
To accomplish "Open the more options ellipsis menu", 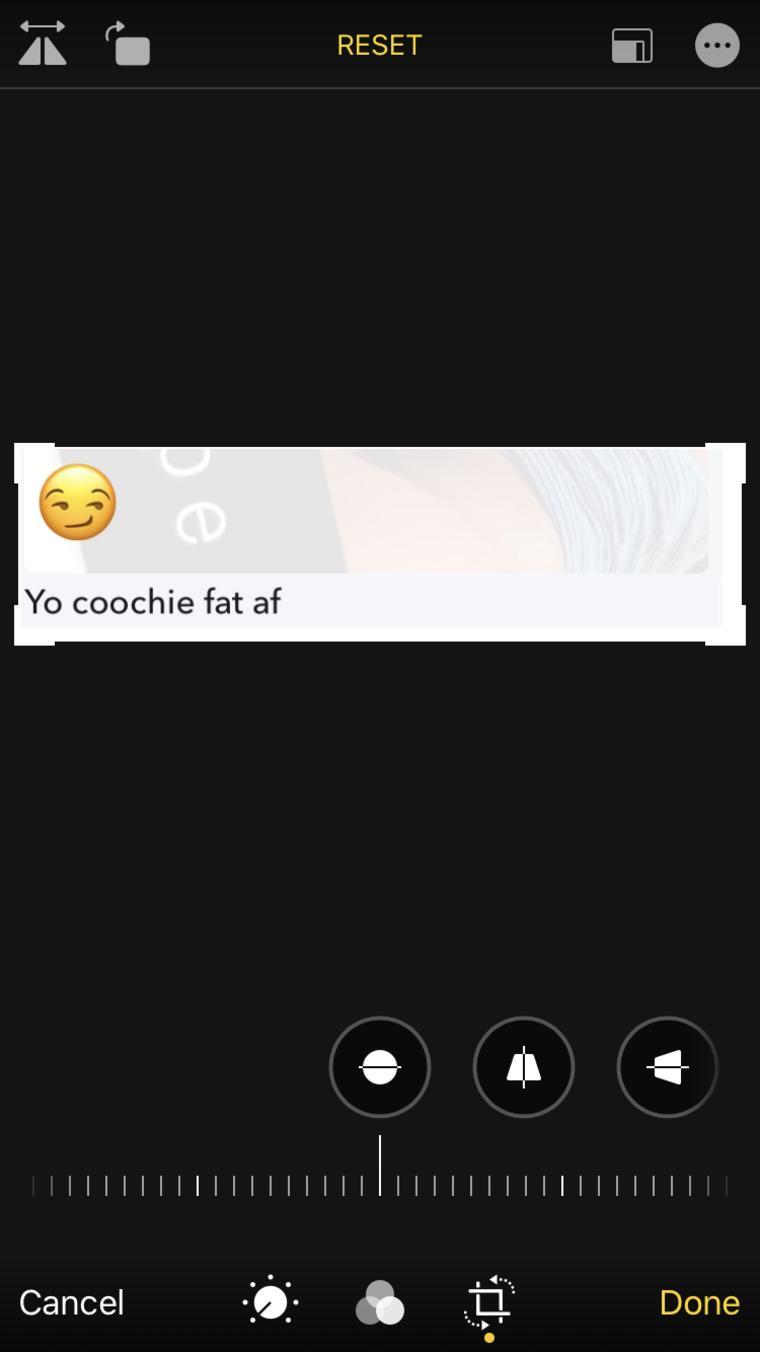I will click(717, 45).
